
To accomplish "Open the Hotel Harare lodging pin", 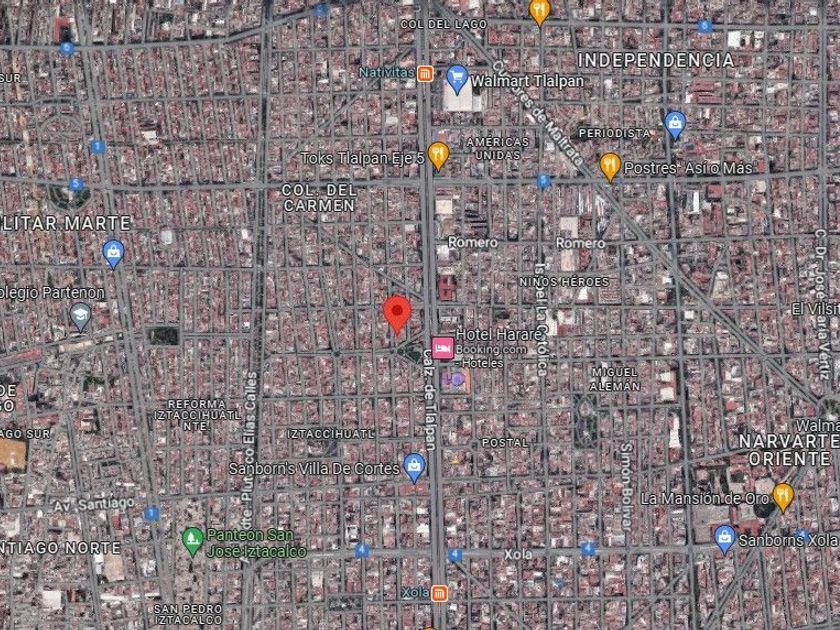I will 442,348.
